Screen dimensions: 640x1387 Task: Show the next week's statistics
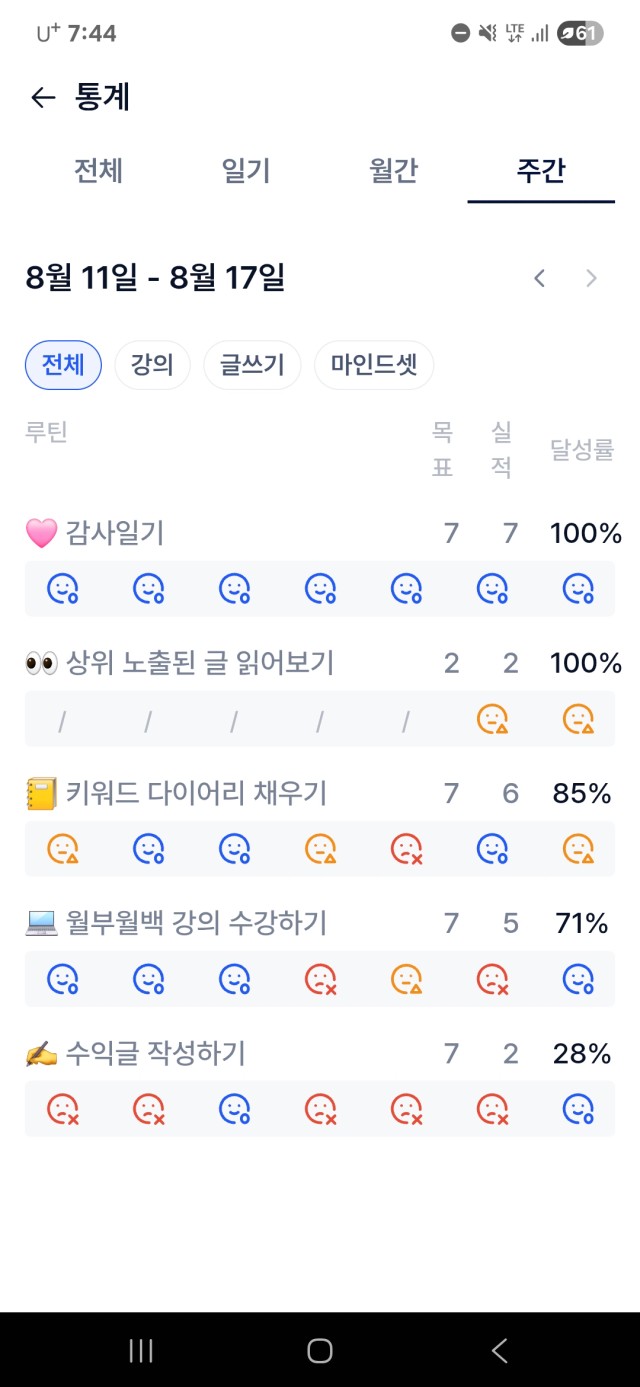tap(591, 278)
